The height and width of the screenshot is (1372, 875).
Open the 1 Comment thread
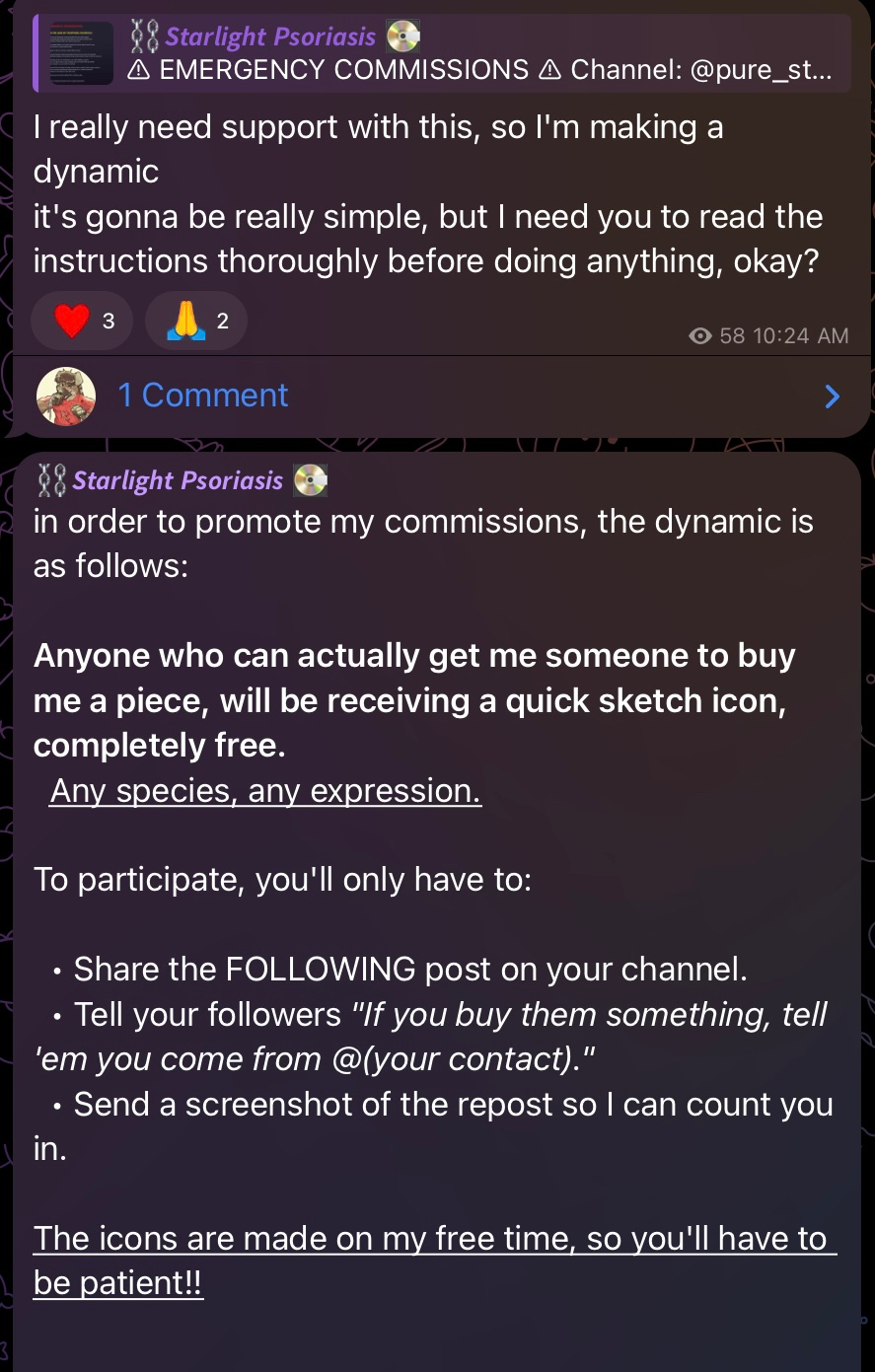pos(203,396)
